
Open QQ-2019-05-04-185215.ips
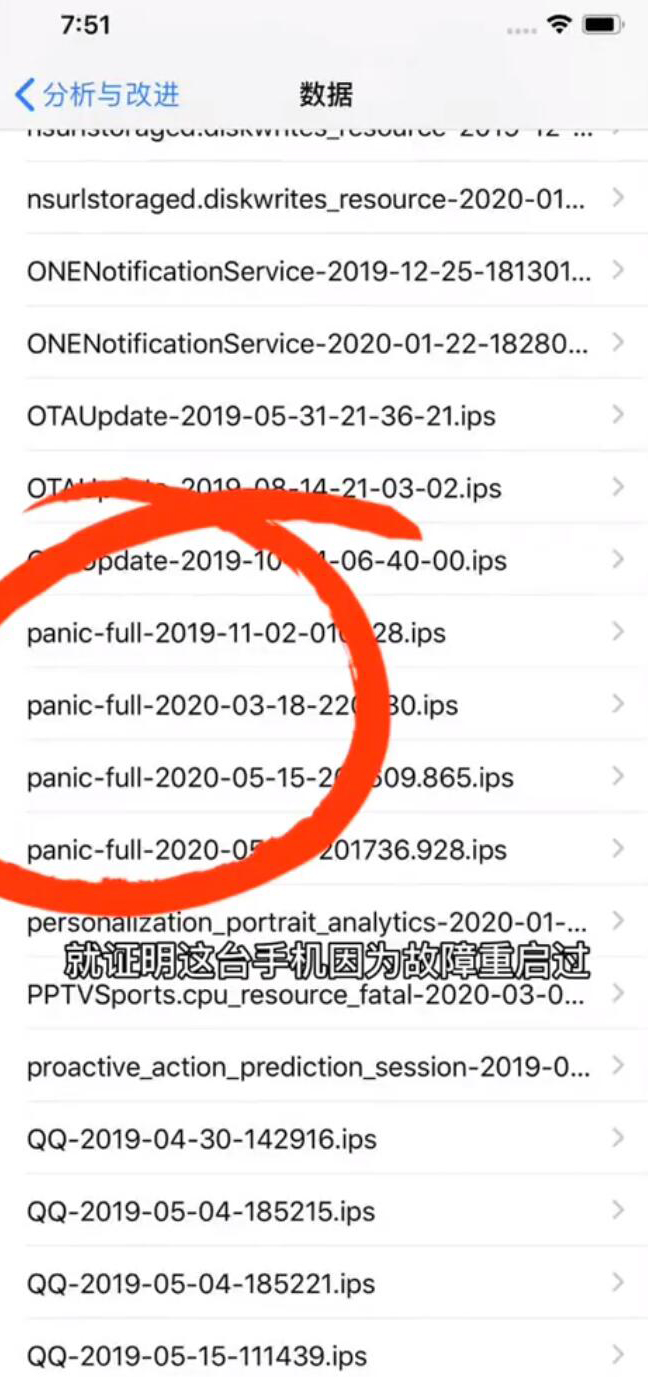(x=324, y=1211)
